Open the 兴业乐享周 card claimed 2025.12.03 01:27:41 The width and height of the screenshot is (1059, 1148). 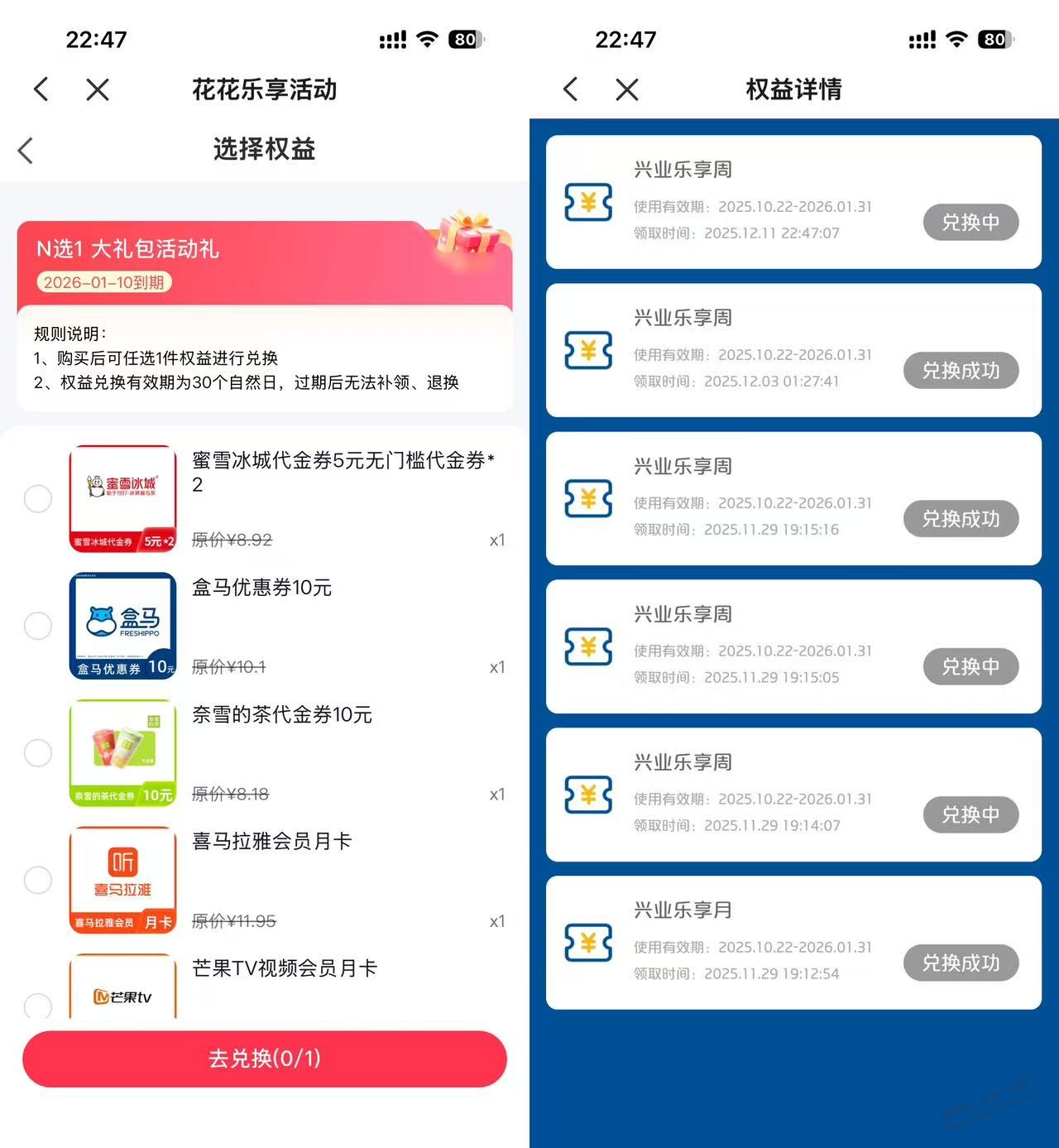[793, 350]
